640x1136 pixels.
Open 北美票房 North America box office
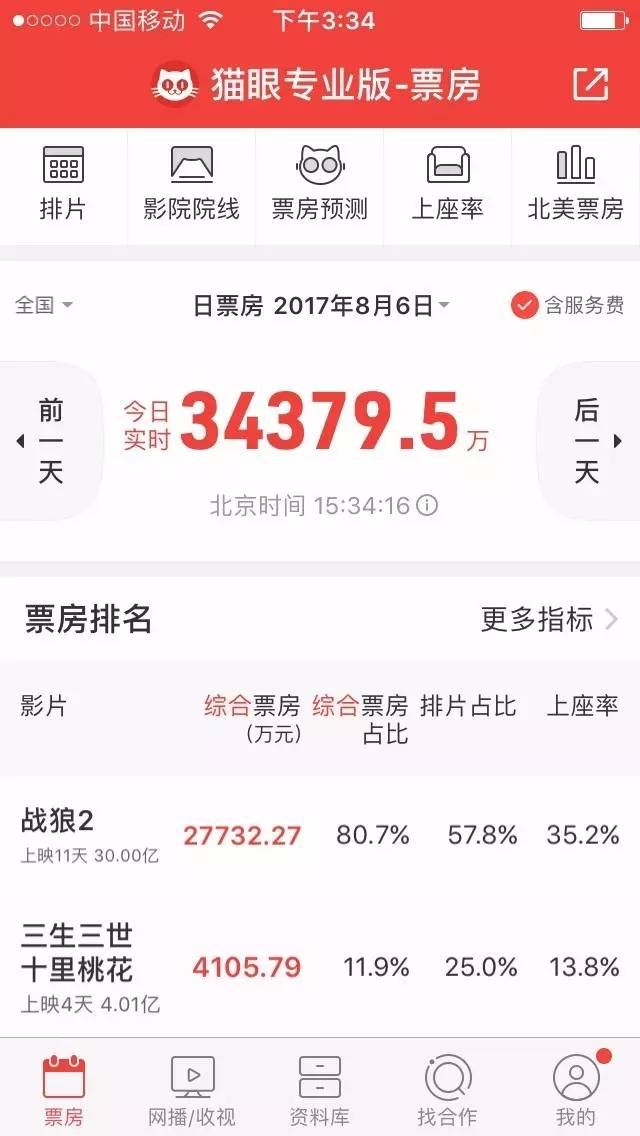point(575,183)
